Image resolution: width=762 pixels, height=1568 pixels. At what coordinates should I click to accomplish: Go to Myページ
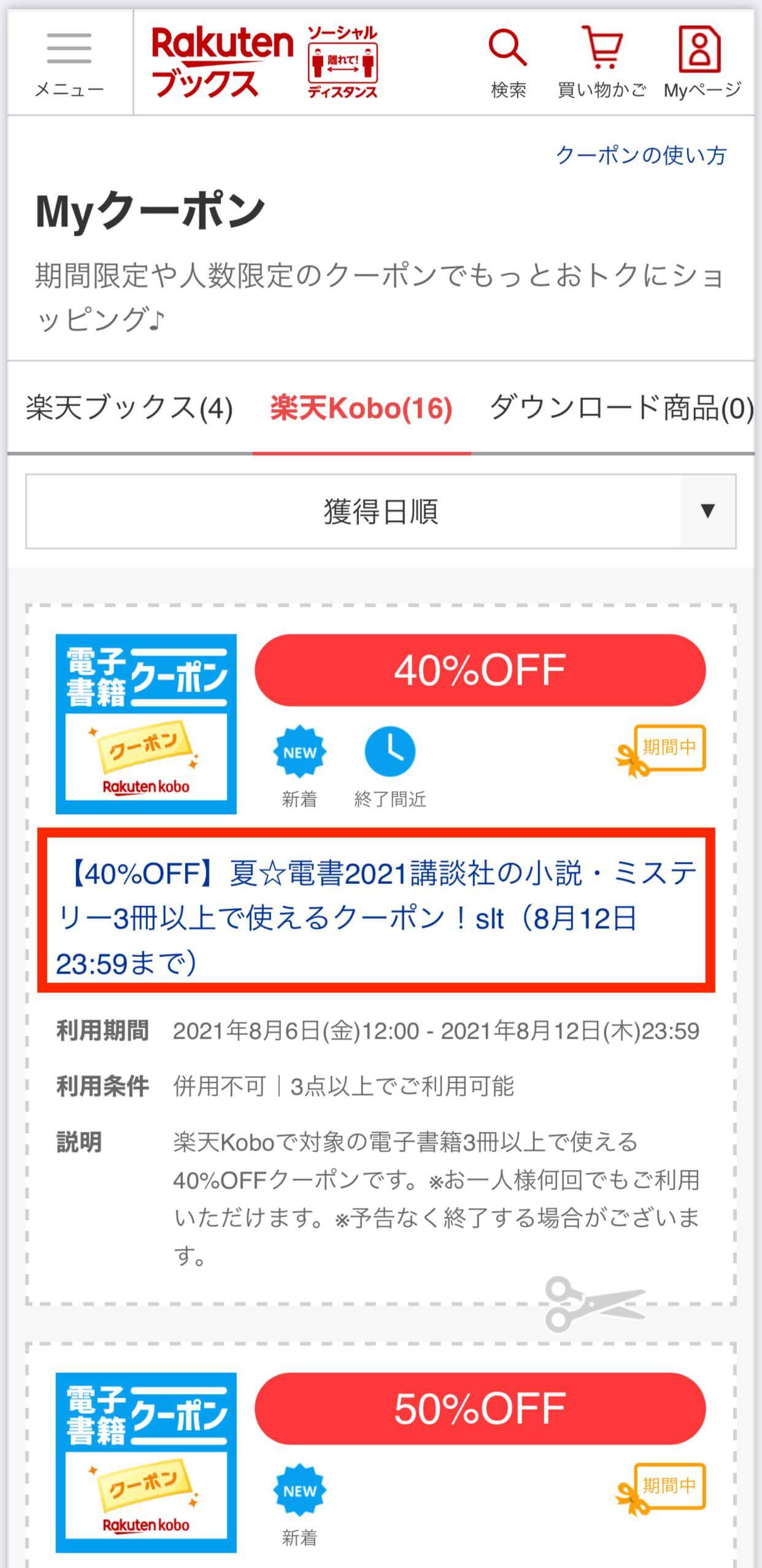coord(702,63)
